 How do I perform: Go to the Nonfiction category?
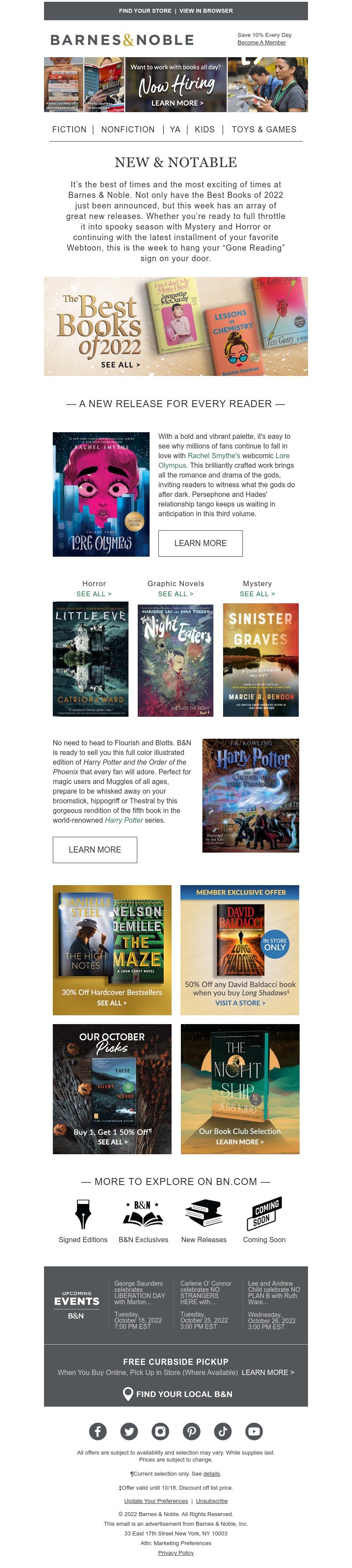(128, 130)
